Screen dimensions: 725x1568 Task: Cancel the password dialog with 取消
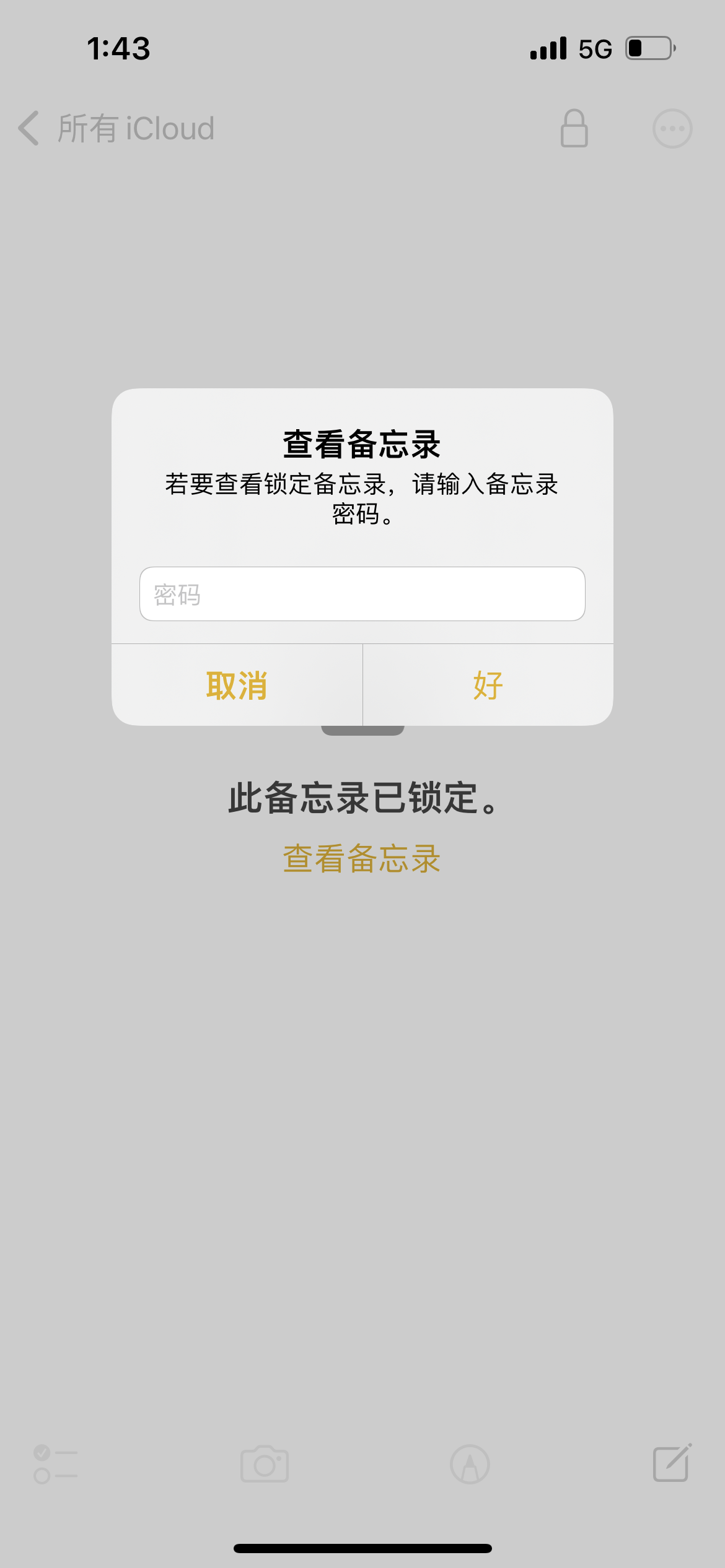tap(237, 685)
